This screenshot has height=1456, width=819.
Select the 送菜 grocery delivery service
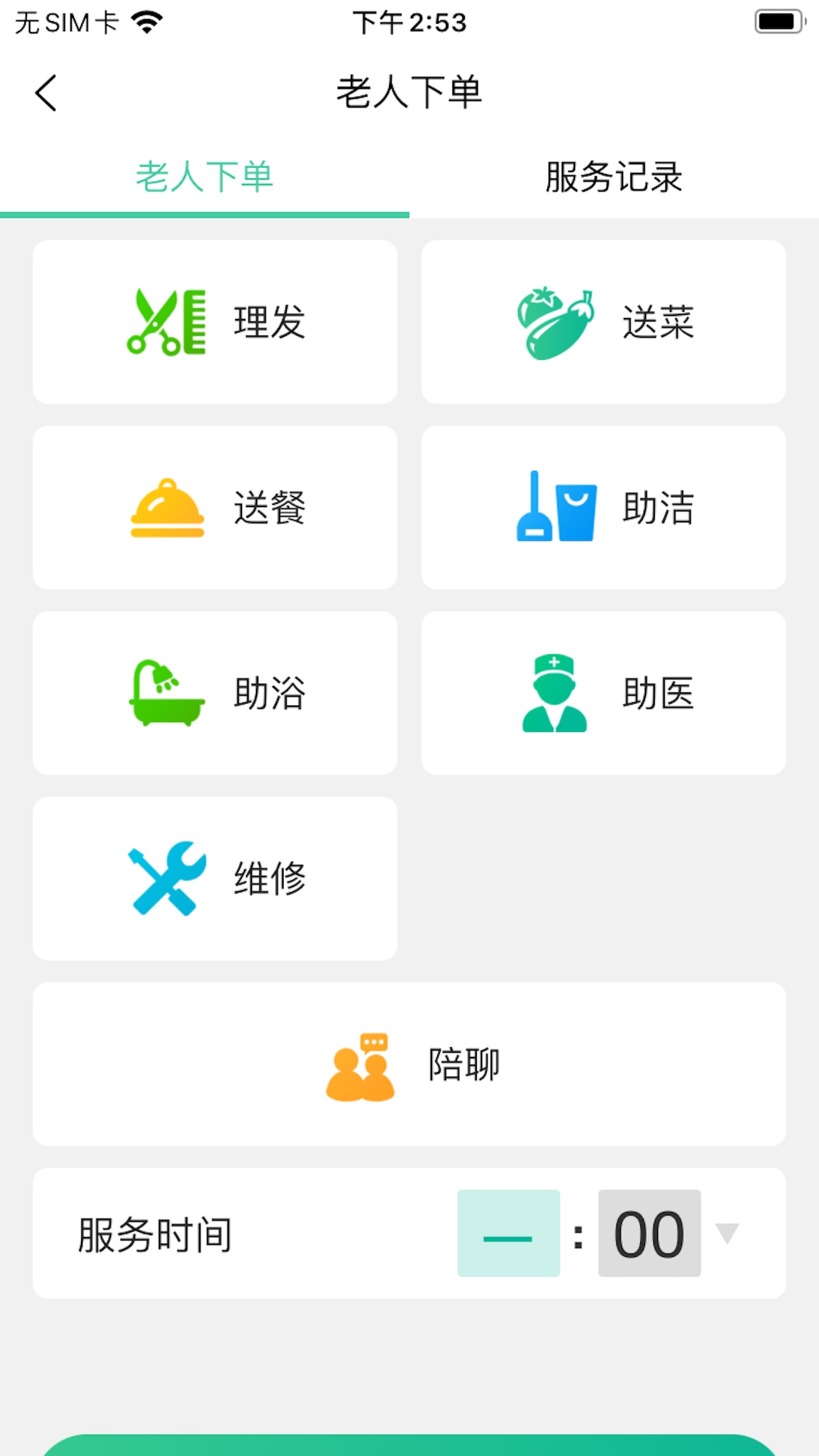(x=603, y=322)
